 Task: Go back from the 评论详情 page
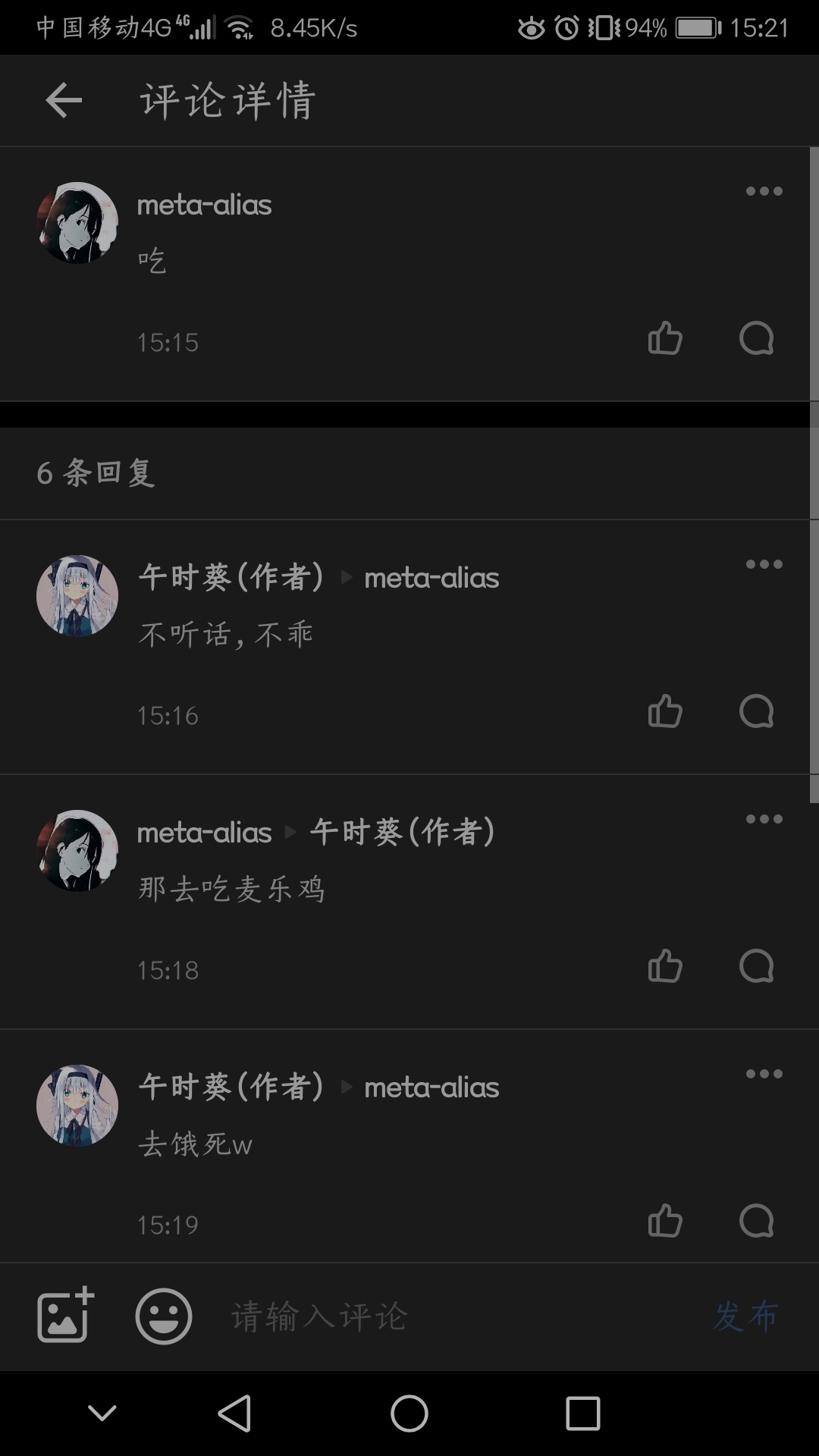(x=64, y=100)
